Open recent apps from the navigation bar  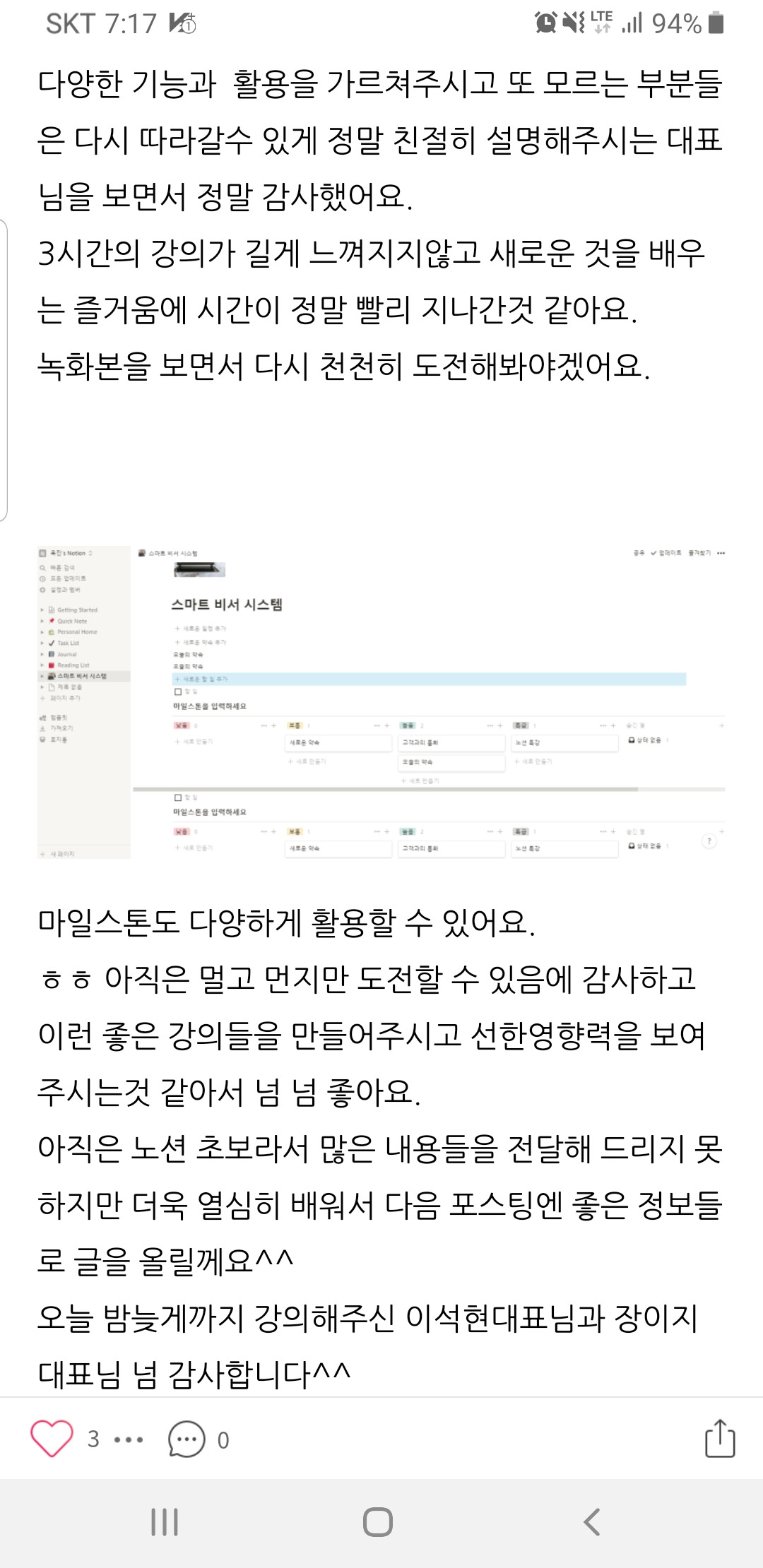coord(165,1522)
